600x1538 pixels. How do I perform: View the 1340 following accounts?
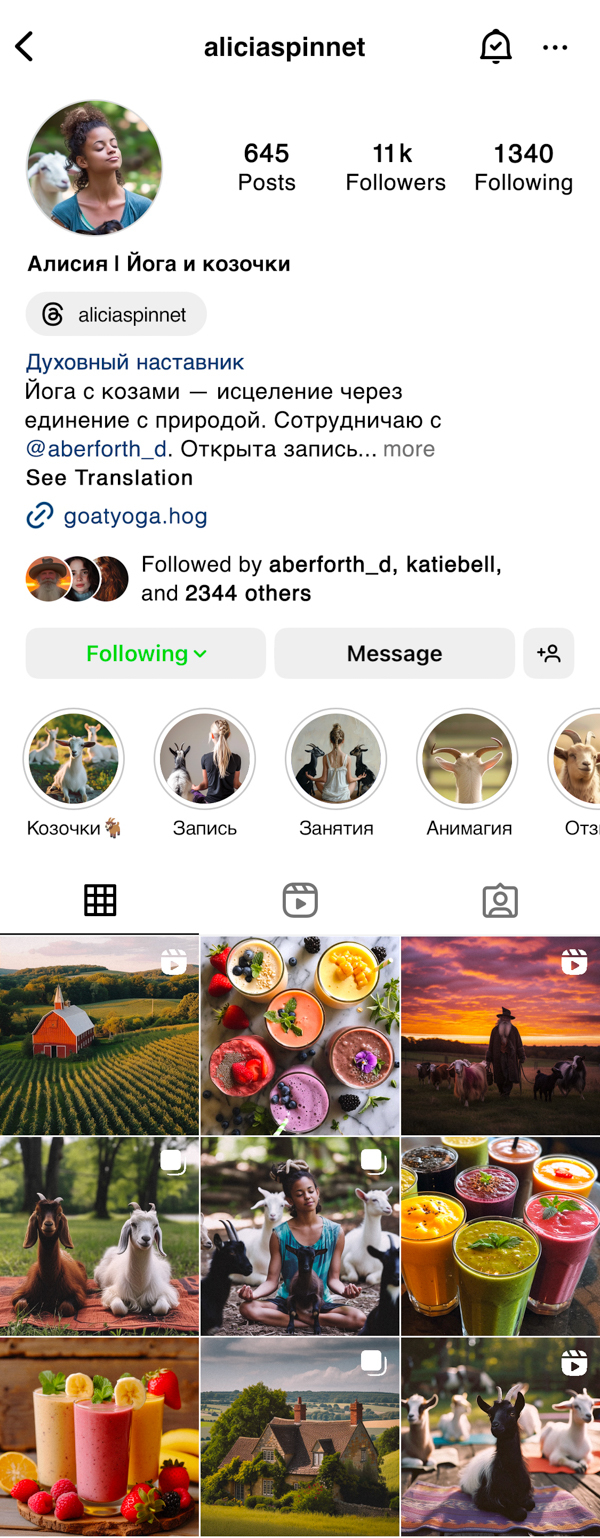pos(523,167)
